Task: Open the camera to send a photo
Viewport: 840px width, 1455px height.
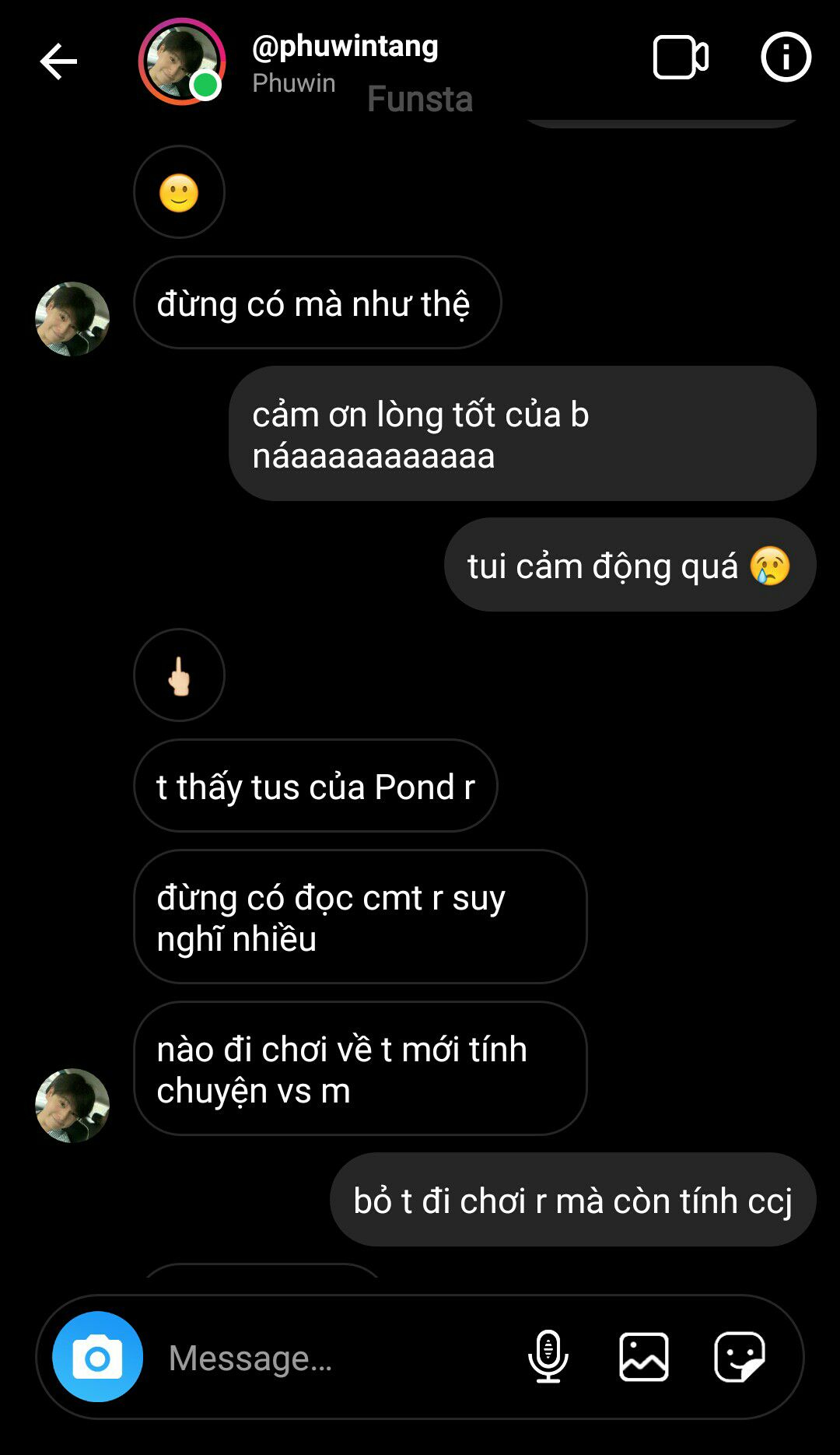Action: [x=98, y=1357]
